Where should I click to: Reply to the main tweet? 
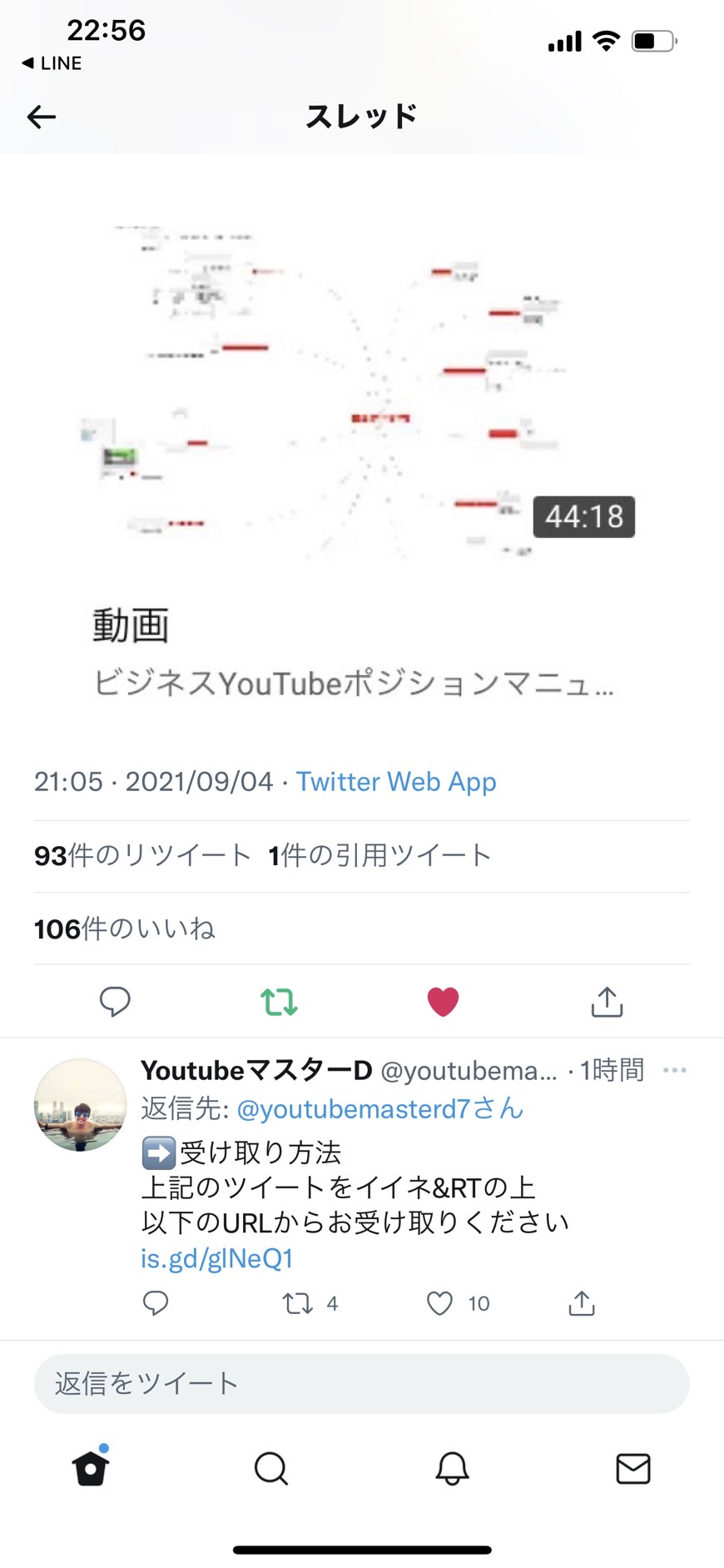coord(115,1002)
